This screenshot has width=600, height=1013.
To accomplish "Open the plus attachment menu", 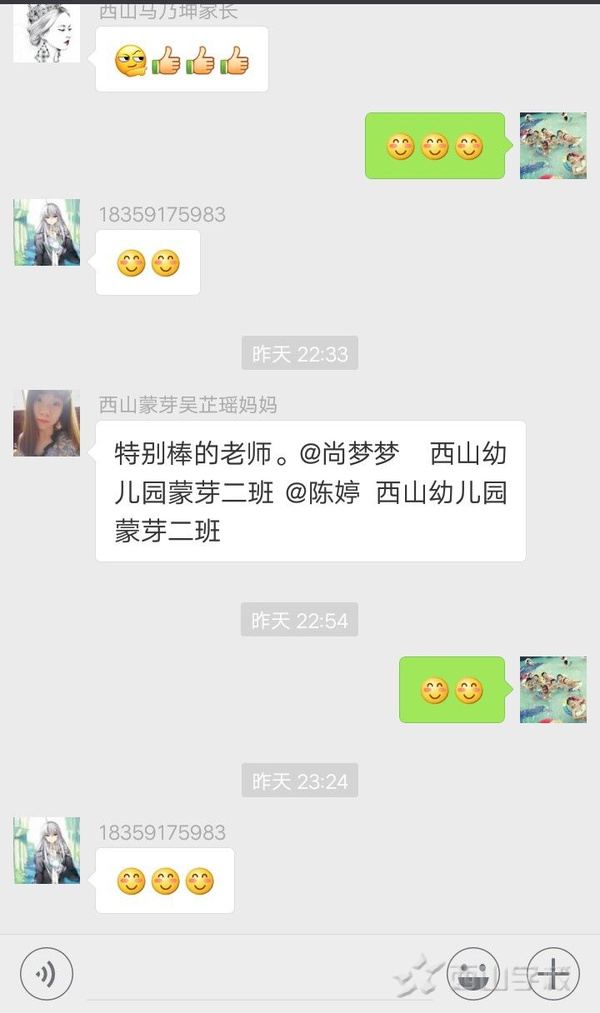I will pyautogui.click(x=553, y=974).
